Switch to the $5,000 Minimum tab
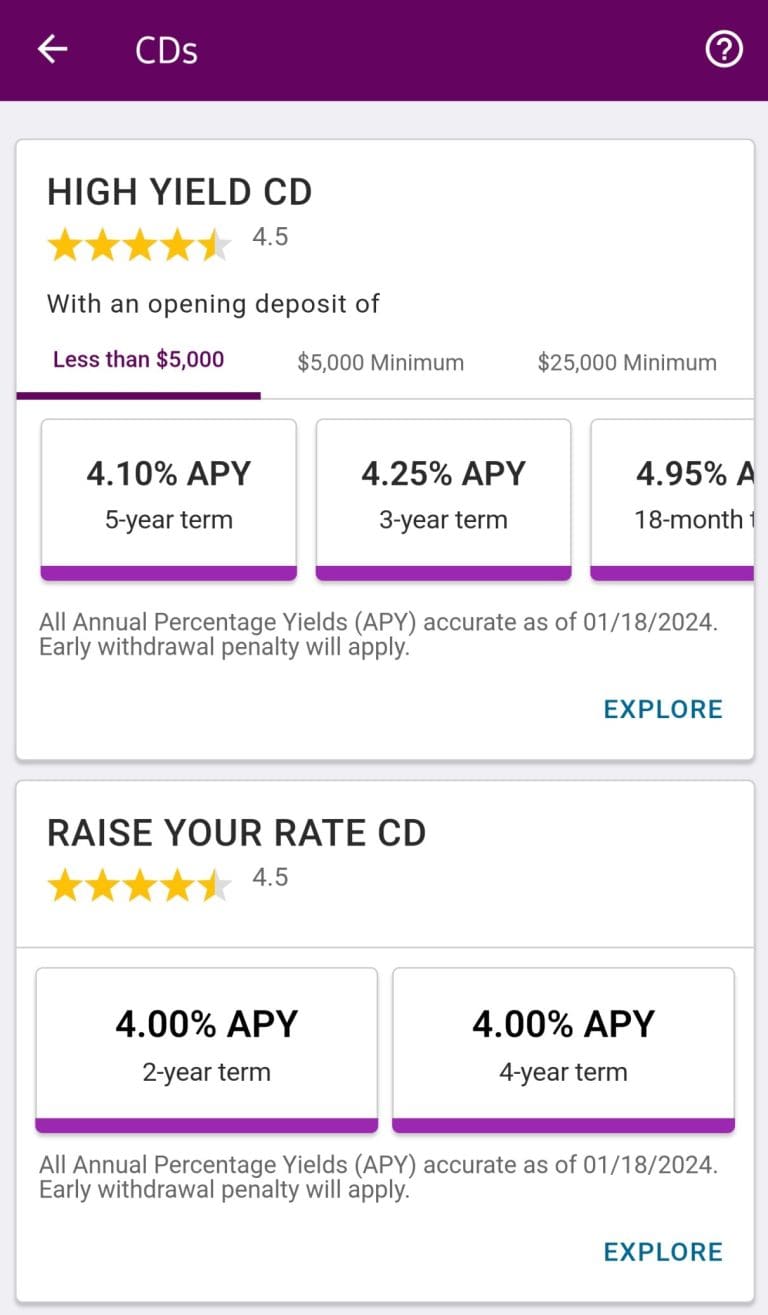 click(x=380, y=362)
